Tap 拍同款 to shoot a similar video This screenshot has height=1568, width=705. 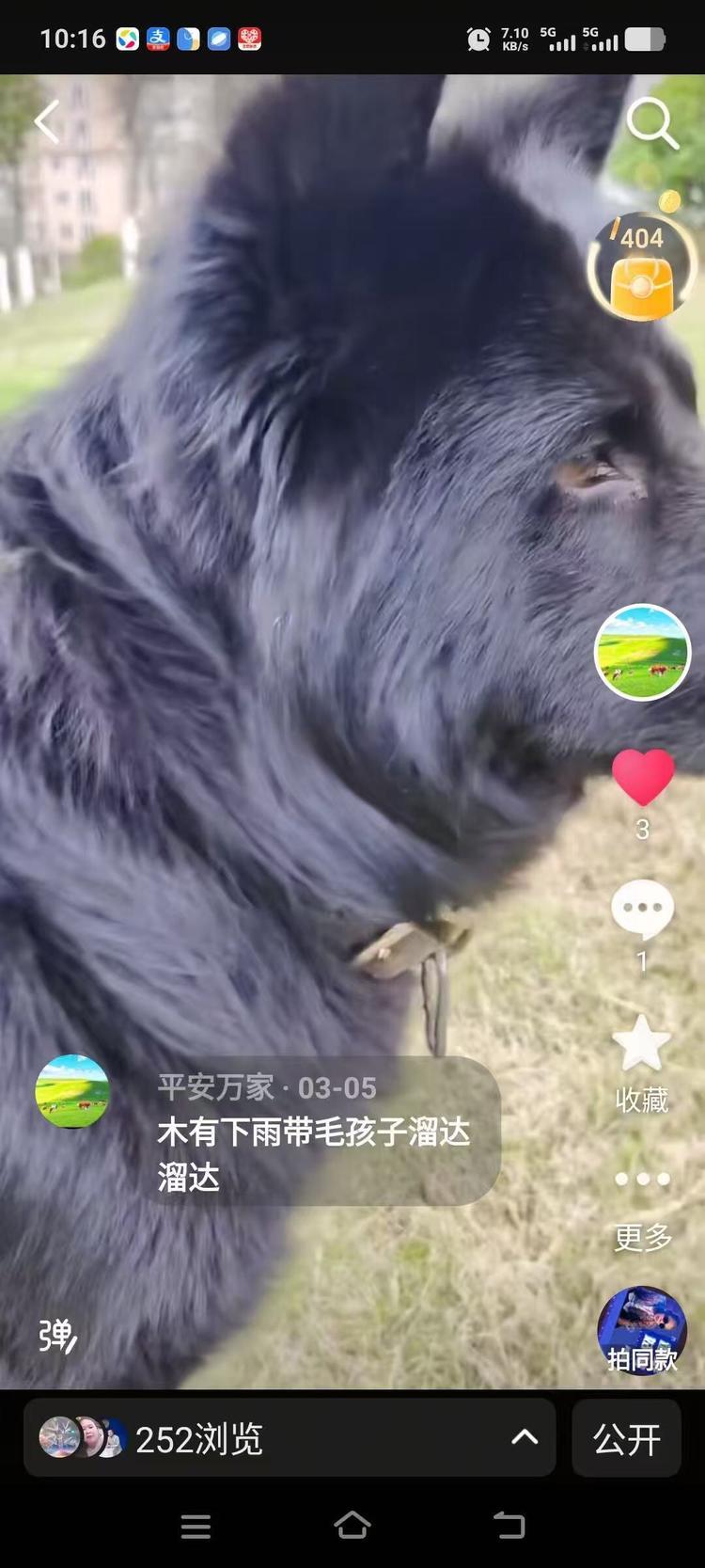pos(642,1331)
